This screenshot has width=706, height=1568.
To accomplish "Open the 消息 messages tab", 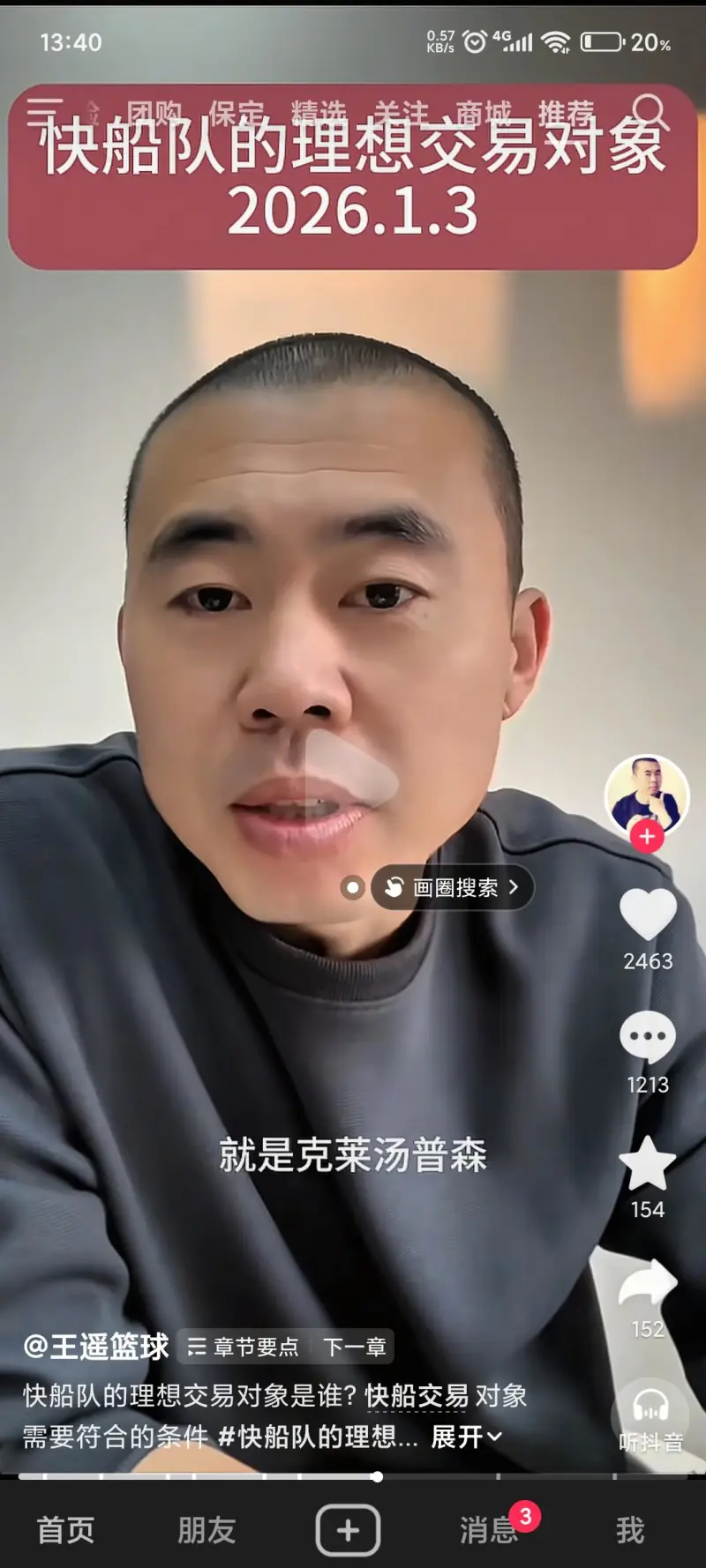I will point(488,1530).
